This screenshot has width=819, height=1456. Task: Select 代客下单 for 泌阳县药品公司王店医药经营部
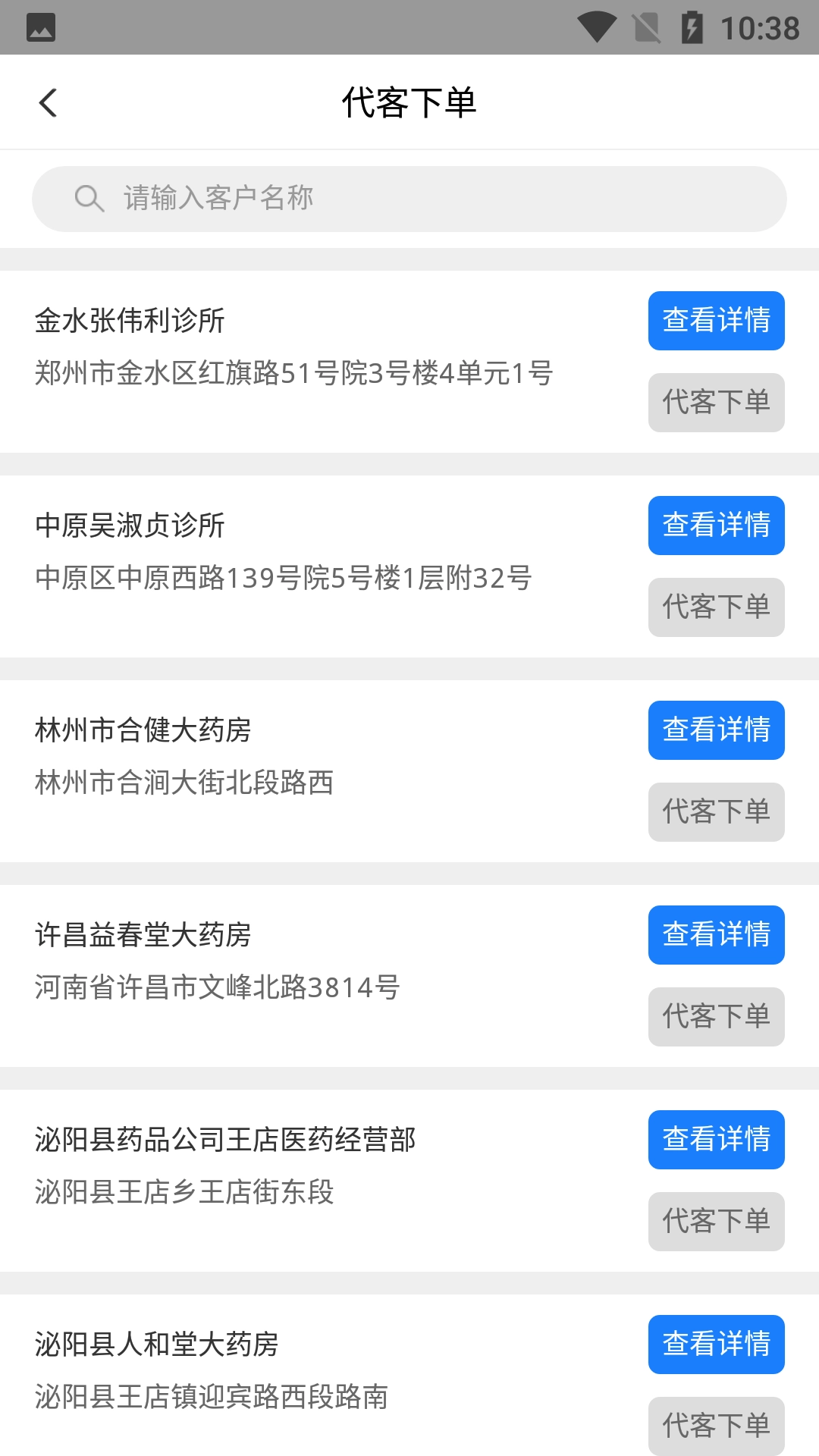pos(716,1222)
